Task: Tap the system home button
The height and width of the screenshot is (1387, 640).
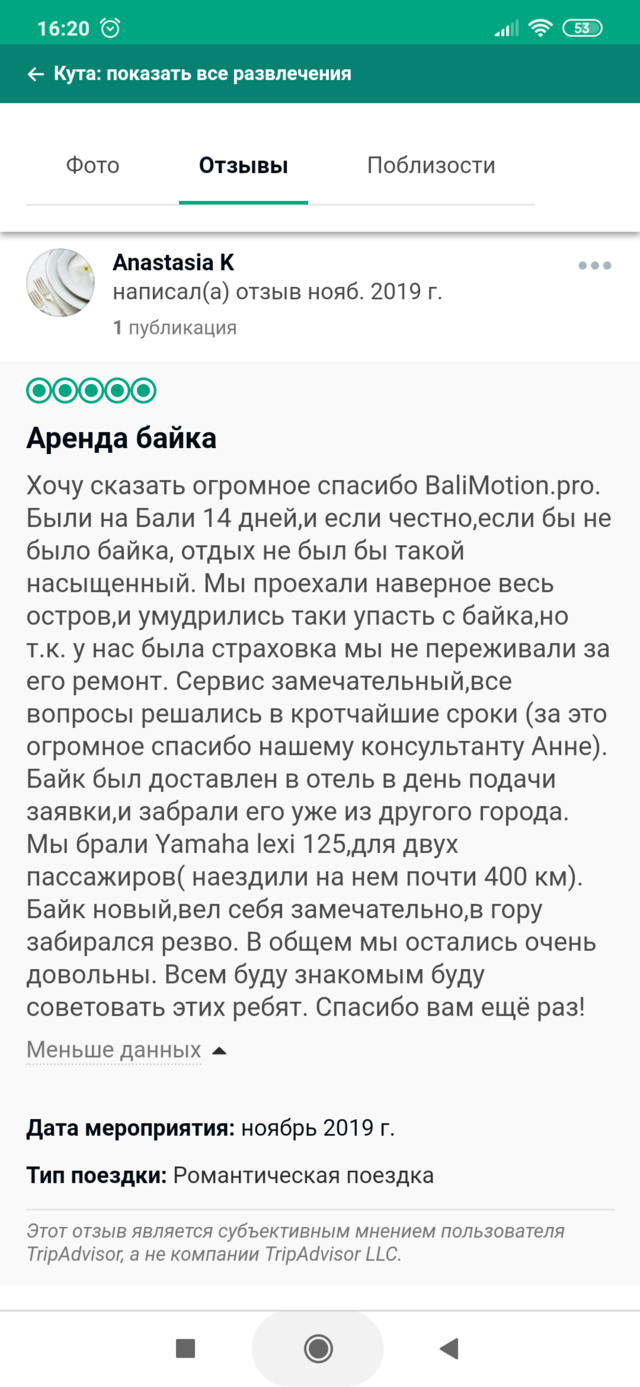Action: [x=318, y=1348]
